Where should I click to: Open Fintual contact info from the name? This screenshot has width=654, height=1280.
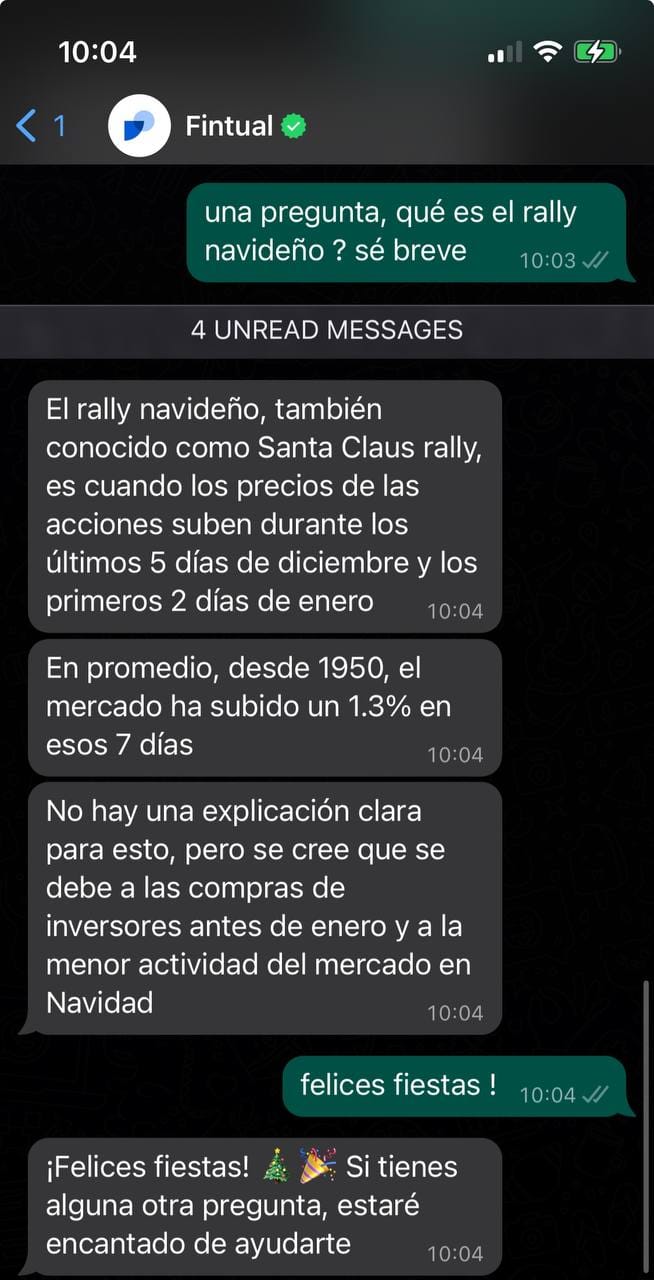click(x=229, y=126)
